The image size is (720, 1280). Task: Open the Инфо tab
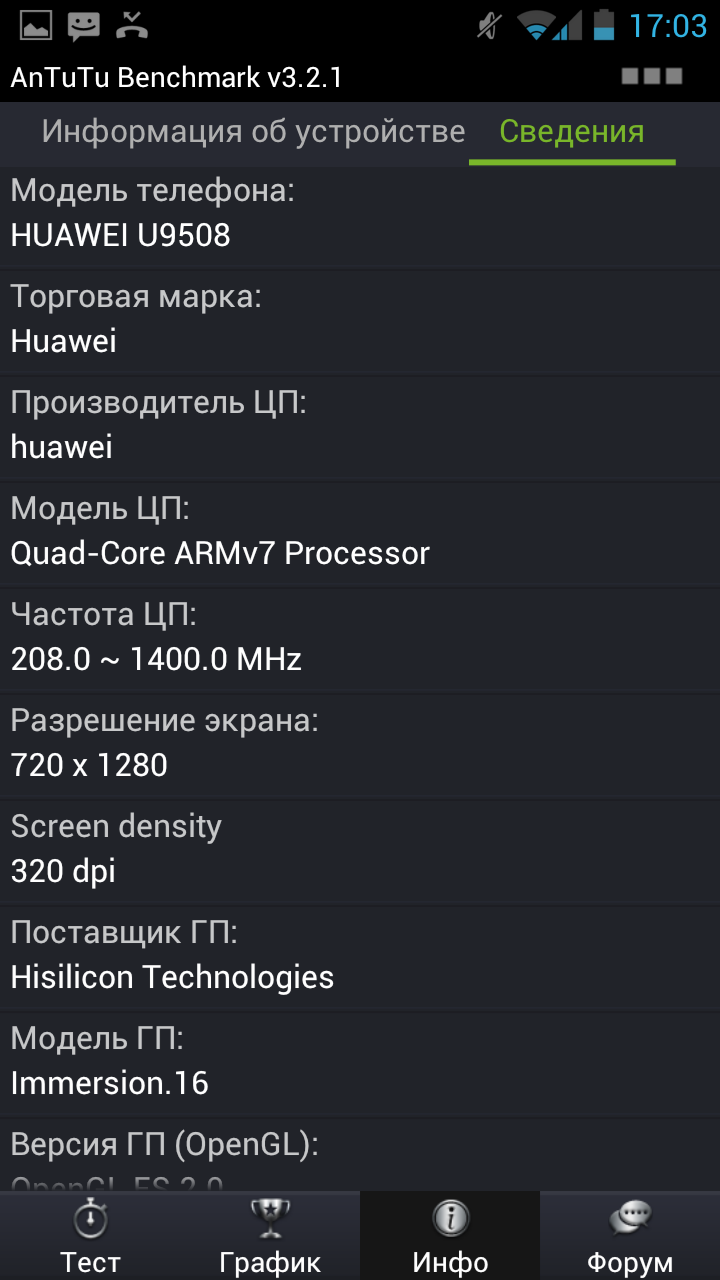pos(450,1236)
